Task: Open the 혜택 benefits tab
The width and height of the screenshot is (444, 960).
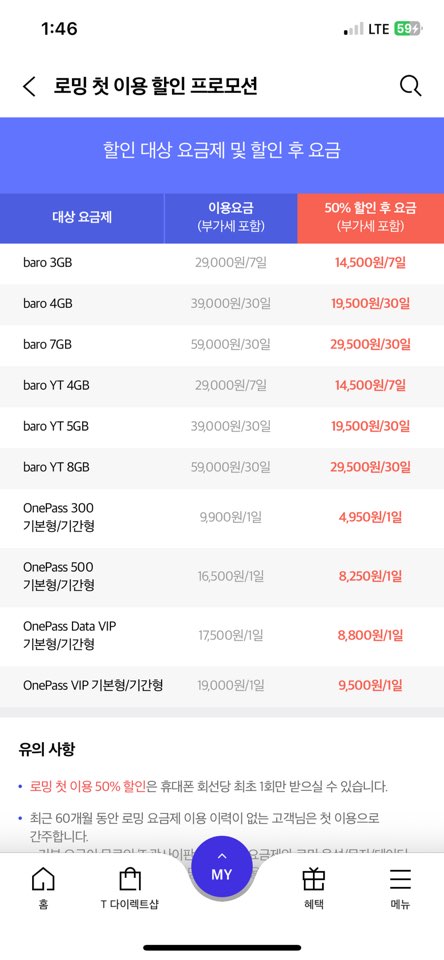Action: tap(314, 888)
